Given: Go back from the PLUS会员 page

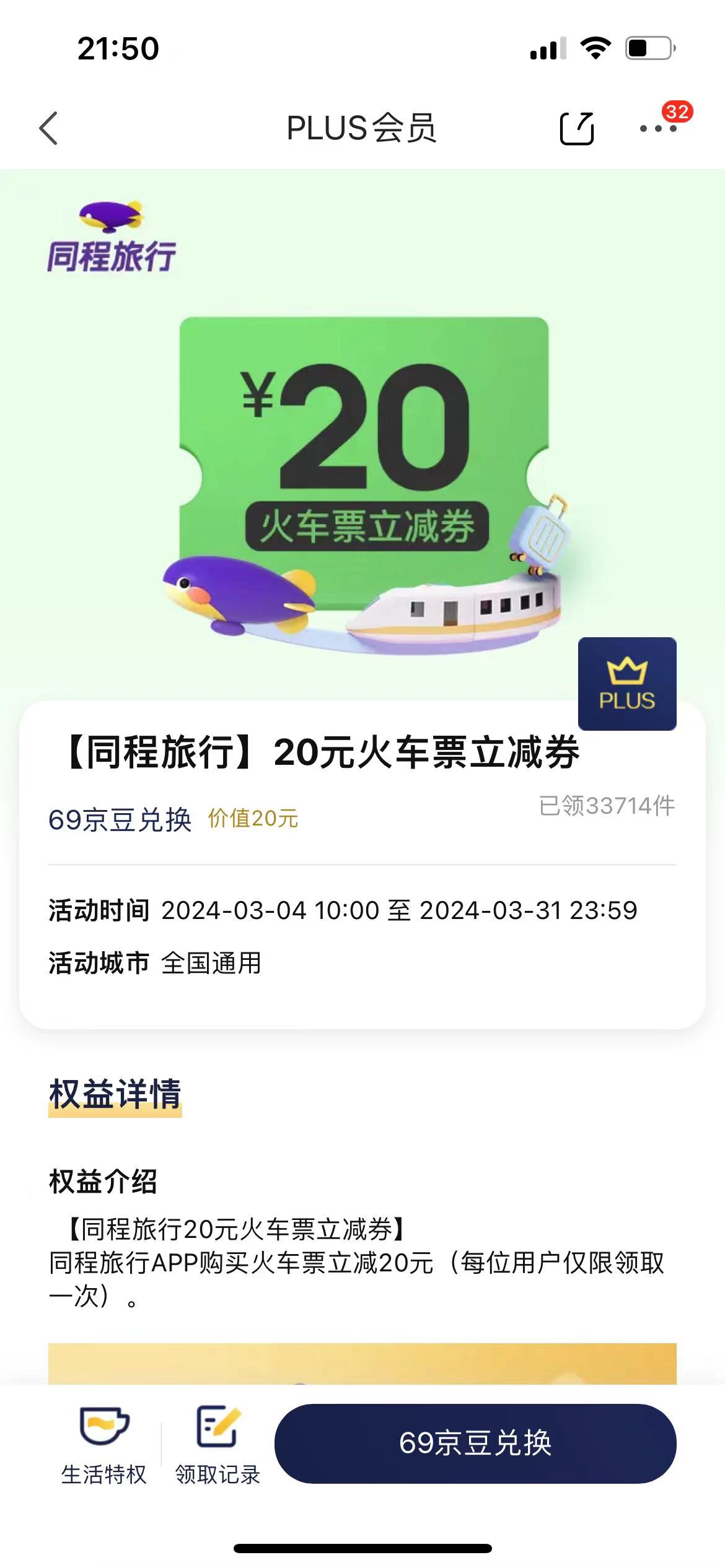Looking at the screenshot, I should (x=48, y=129).
